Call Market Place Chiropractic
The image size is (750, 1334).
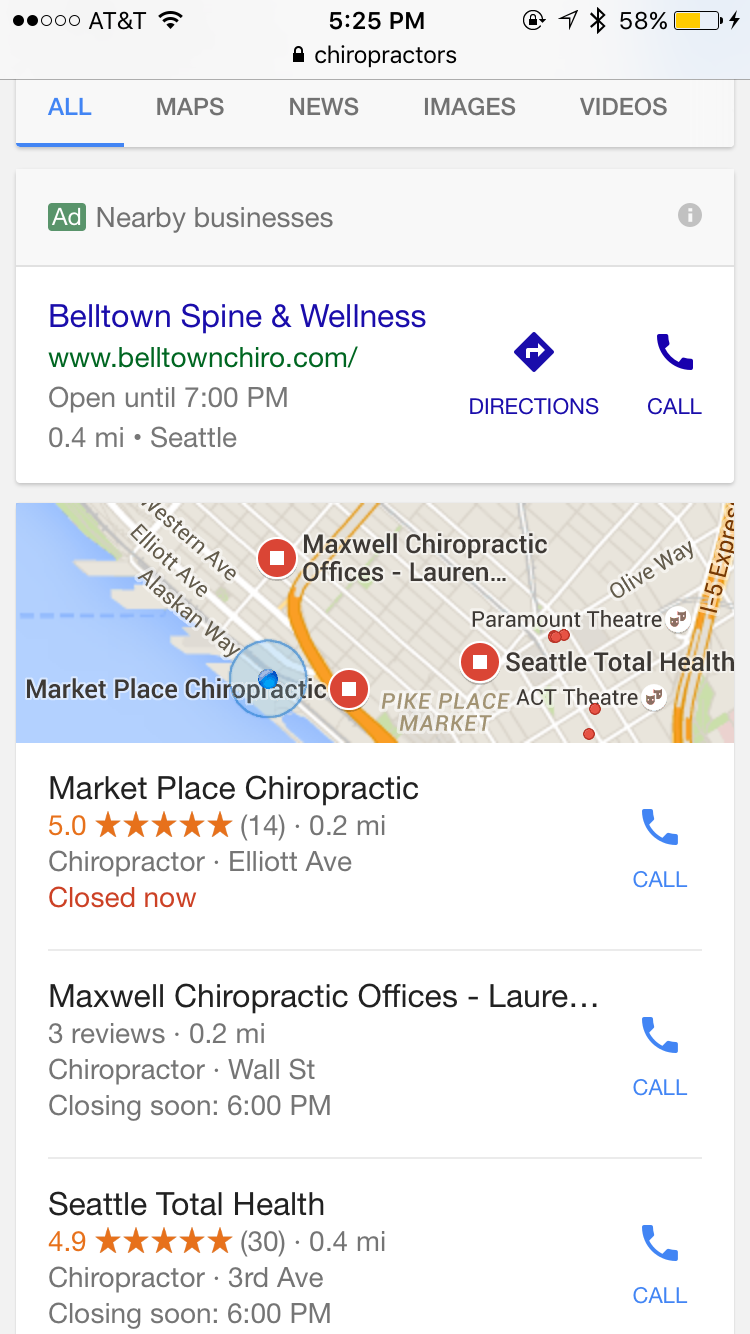coord(660,847)
